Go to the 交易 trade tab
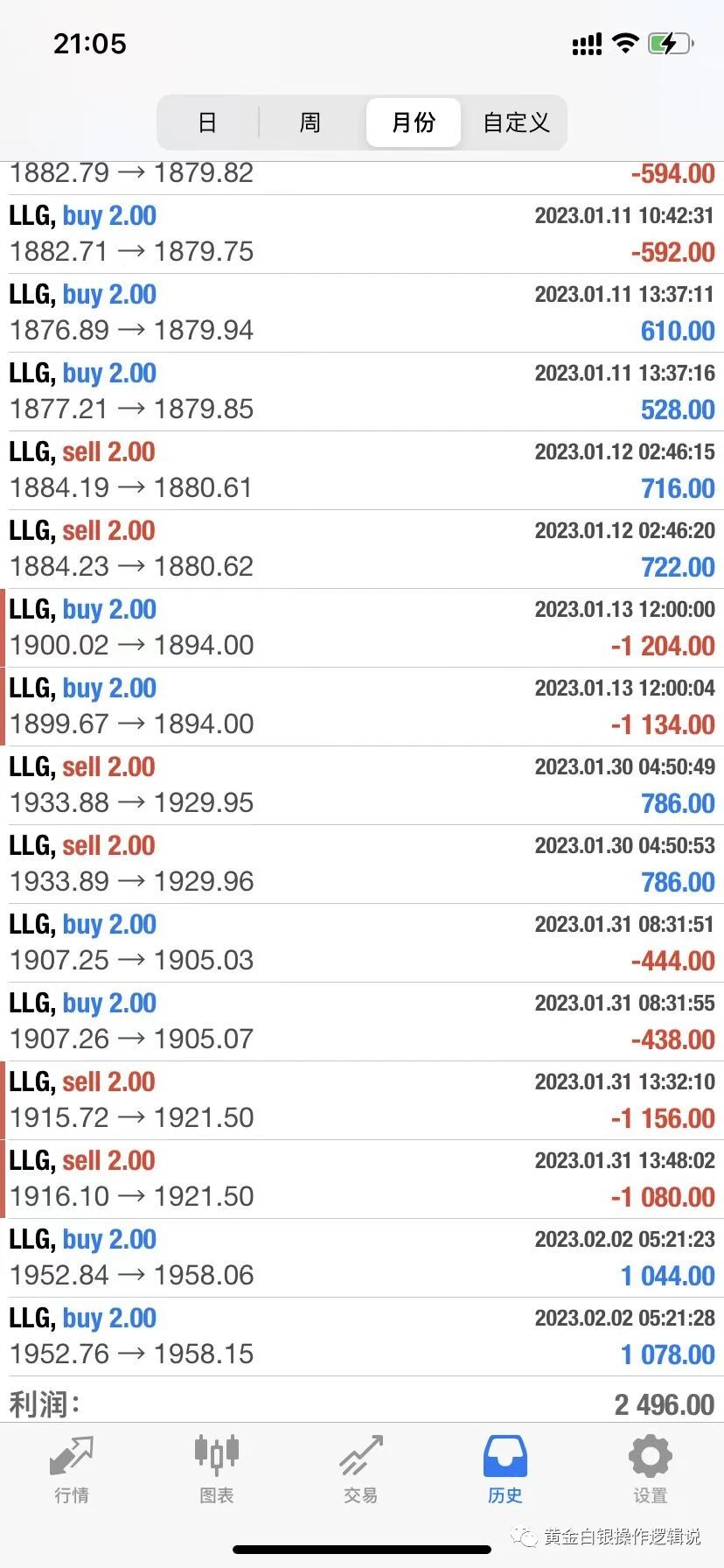Viewport: 724px width, 1568px height. click(360, 1470)
